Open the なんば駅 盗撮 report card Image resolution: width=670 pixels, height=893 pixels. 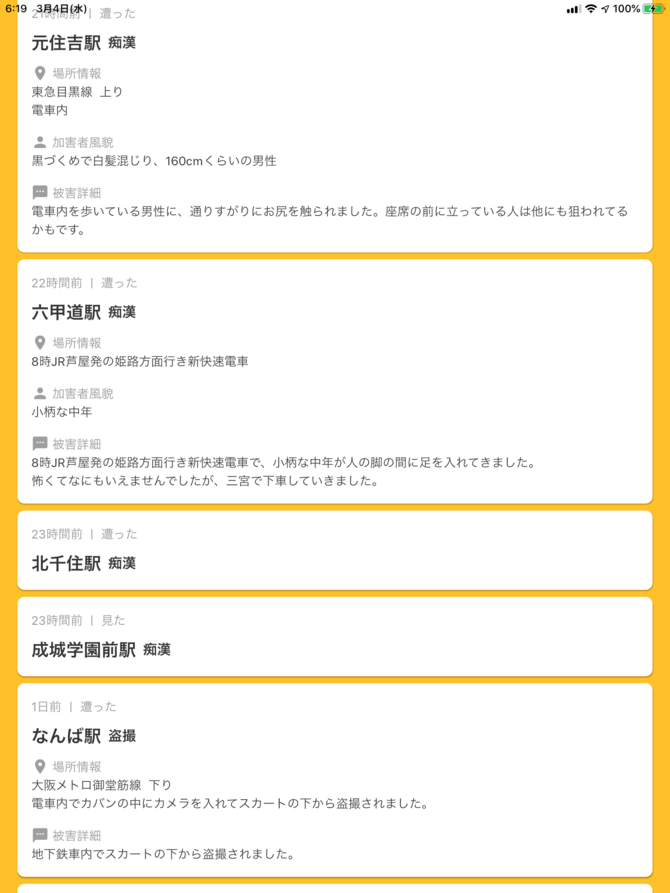point(334,780)
